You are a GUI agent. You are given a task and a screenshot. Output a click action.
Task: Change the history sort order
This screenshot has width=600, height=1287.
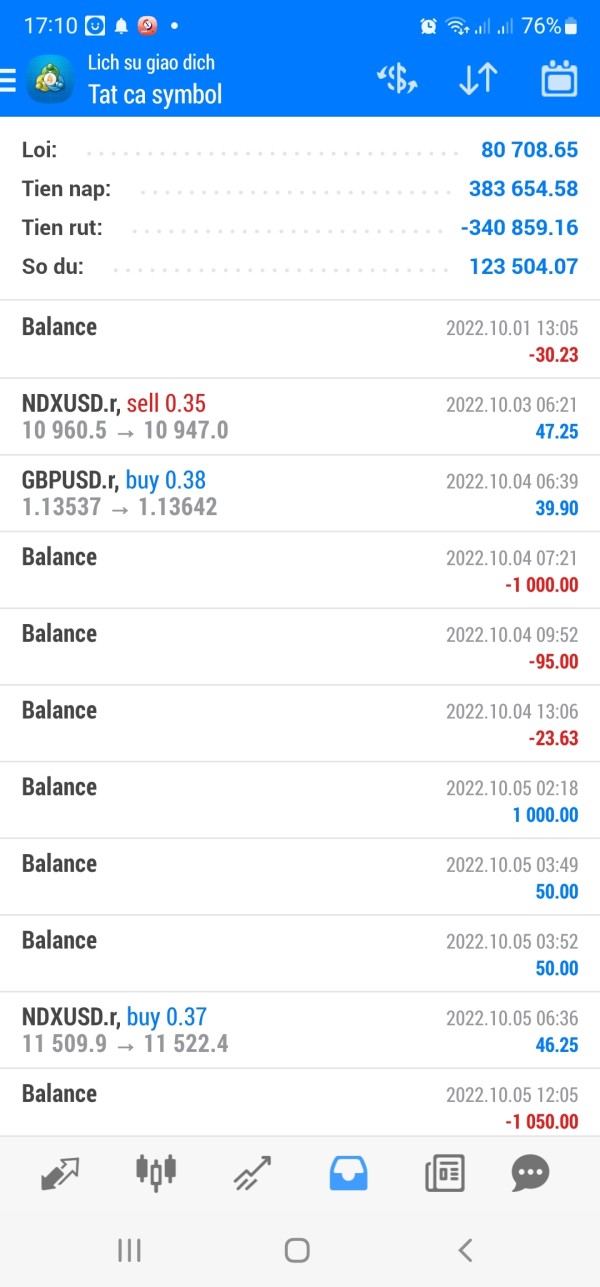pyautogui.click(x=478, y=80)
